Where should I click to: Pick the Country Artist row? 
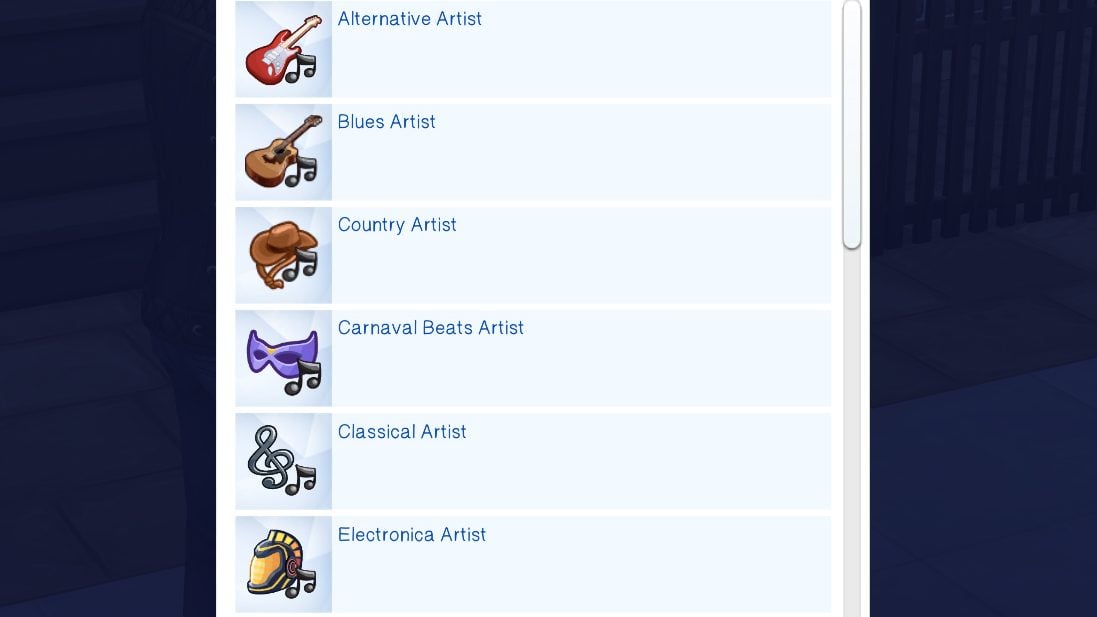[x=532, y=255]
